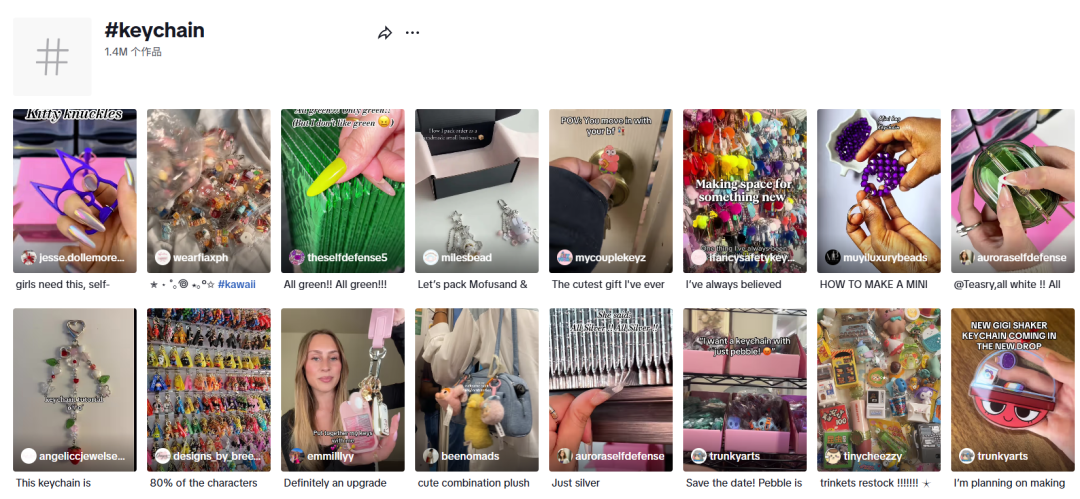1080x499 pixels.
Task: Tap the #kawaii hashtag link
Action: 236,284
